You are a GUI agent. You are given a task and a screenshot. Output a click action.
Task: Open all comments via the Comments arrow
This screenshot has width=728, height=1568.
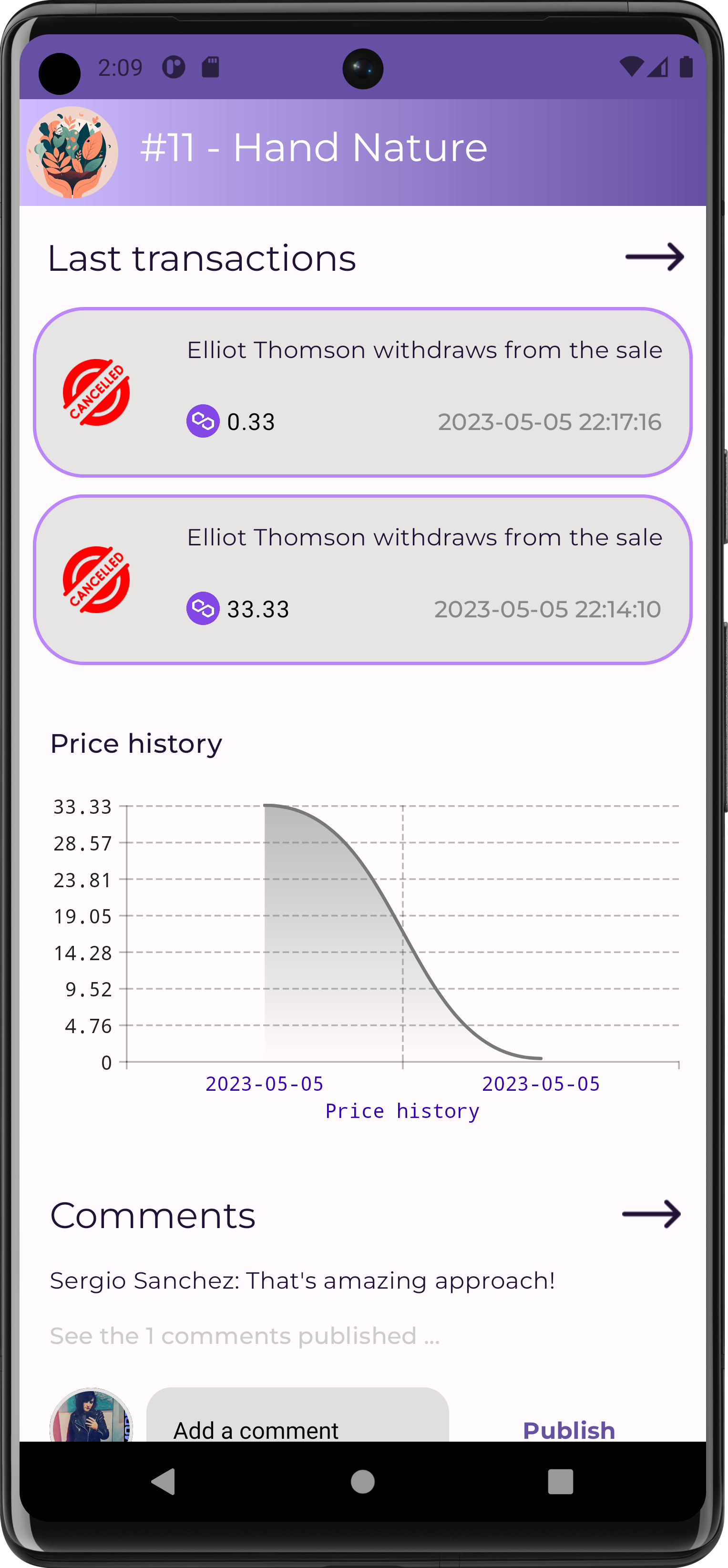coord(651,1214)
